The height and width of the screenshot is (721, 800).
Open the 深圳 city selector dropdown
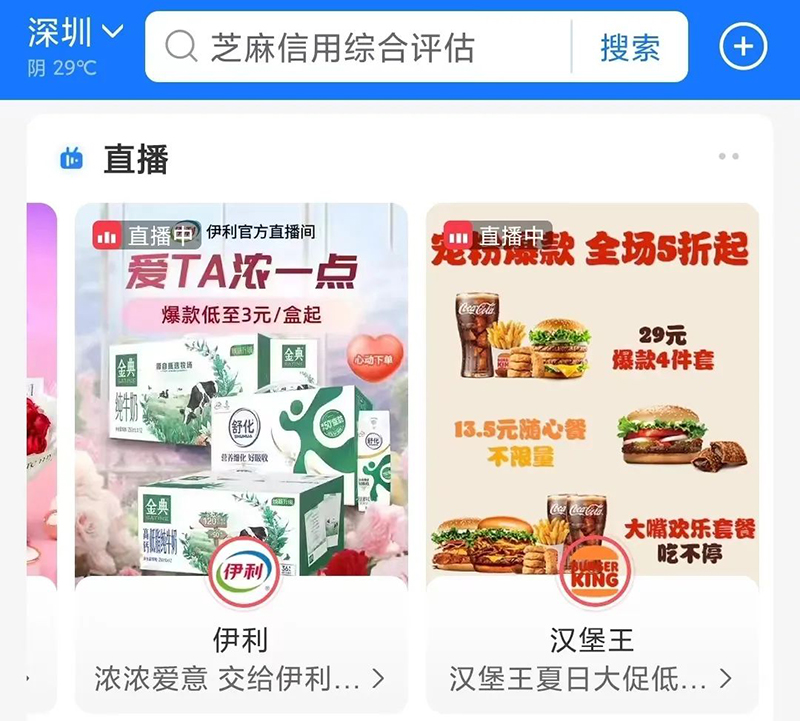pyautogui.click(x=76, y=33)
